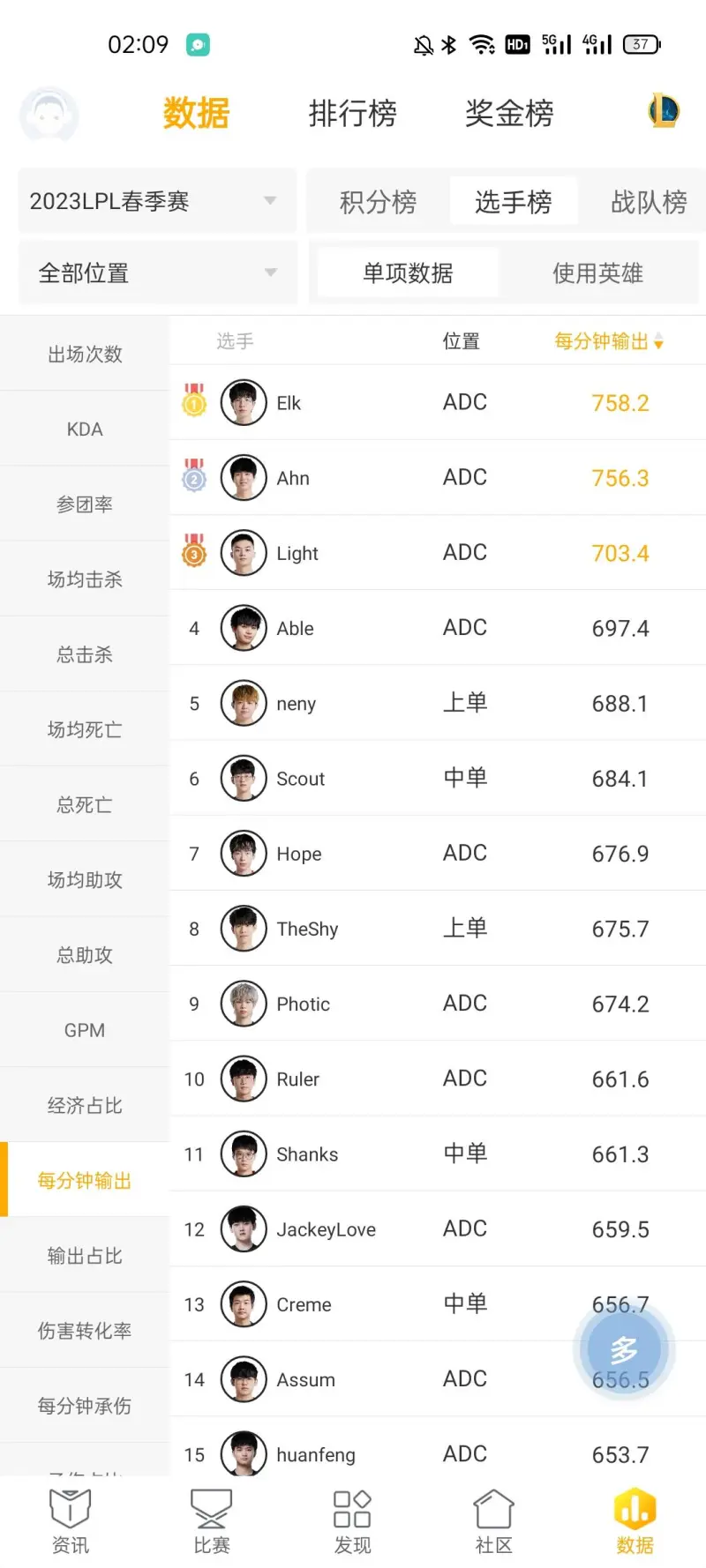
Task: Select the 战队榜 tab
Action: click(648, 202)
